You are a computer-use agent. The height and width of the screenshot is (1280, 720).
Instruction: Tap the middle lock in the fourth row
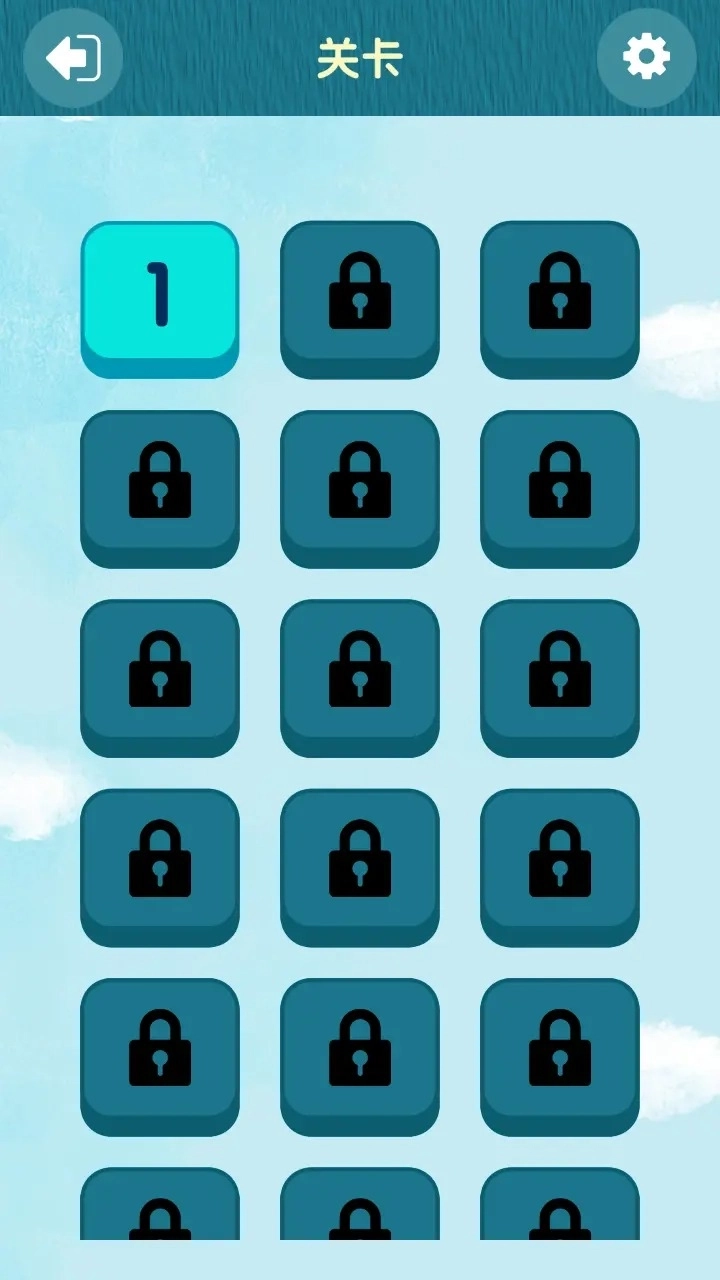360,866
